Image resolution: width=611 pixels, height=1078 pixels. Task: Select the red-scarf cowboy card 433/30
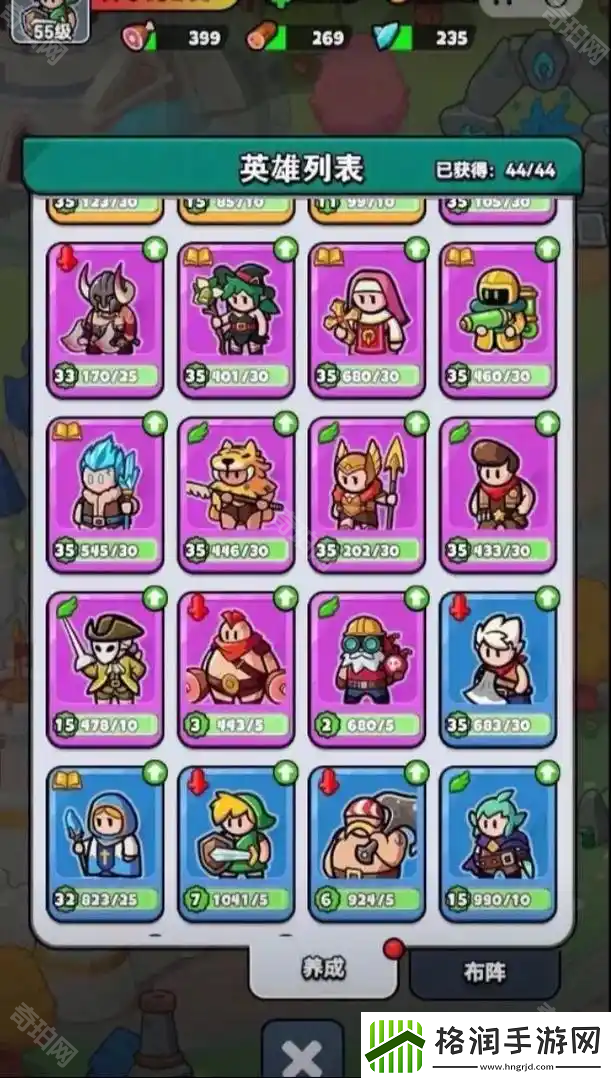pyautogui.click(x=497, y=493)
